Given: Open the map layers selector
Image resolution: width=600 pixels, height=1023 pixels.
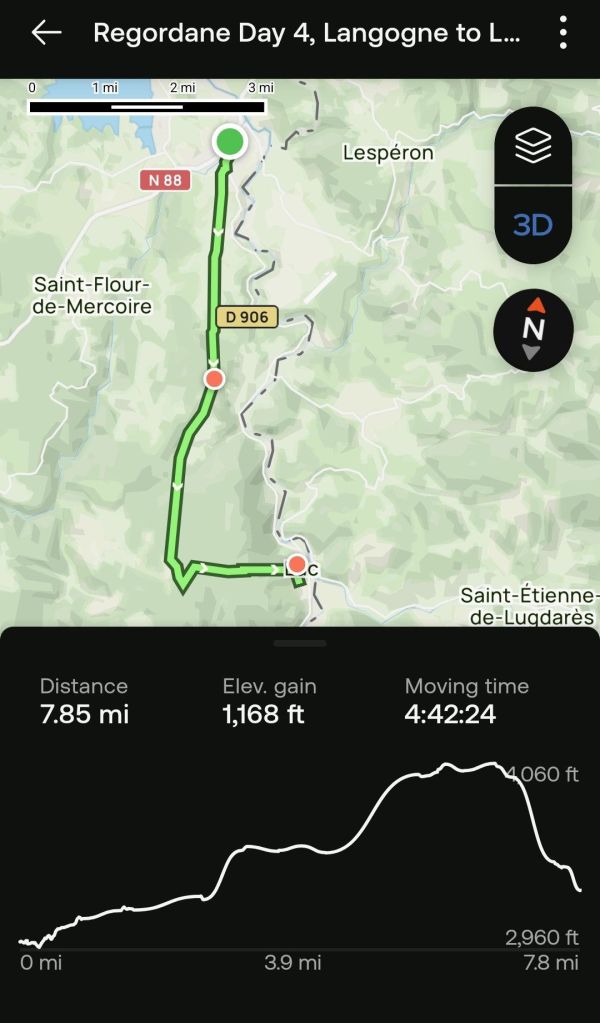Looking at the screenshot, I should click(x=533, y=147).
